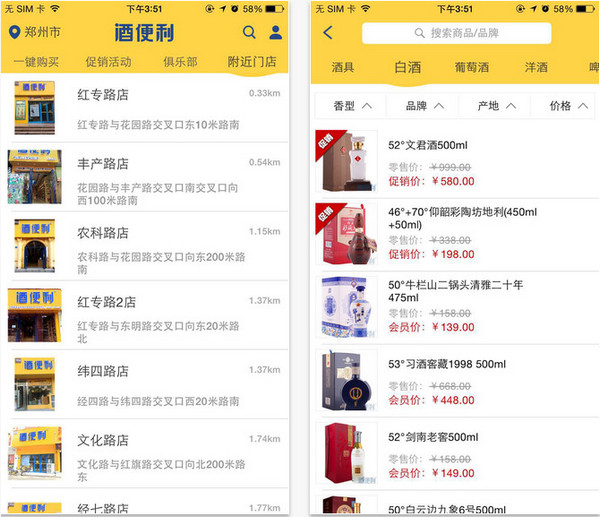Tap the 搜索商品/品牌 search field
The image size is (600, 517).
click(456, 33)
